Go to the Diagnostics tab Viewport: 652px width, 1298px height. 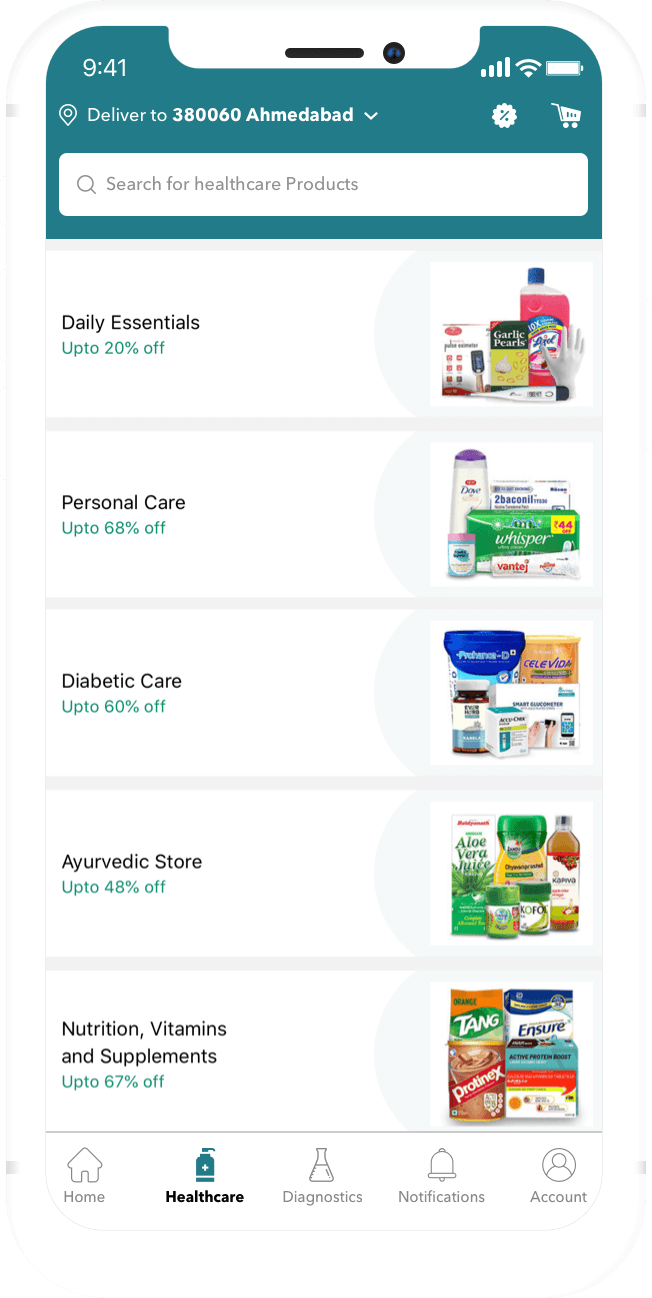(x=322, y=1177)
